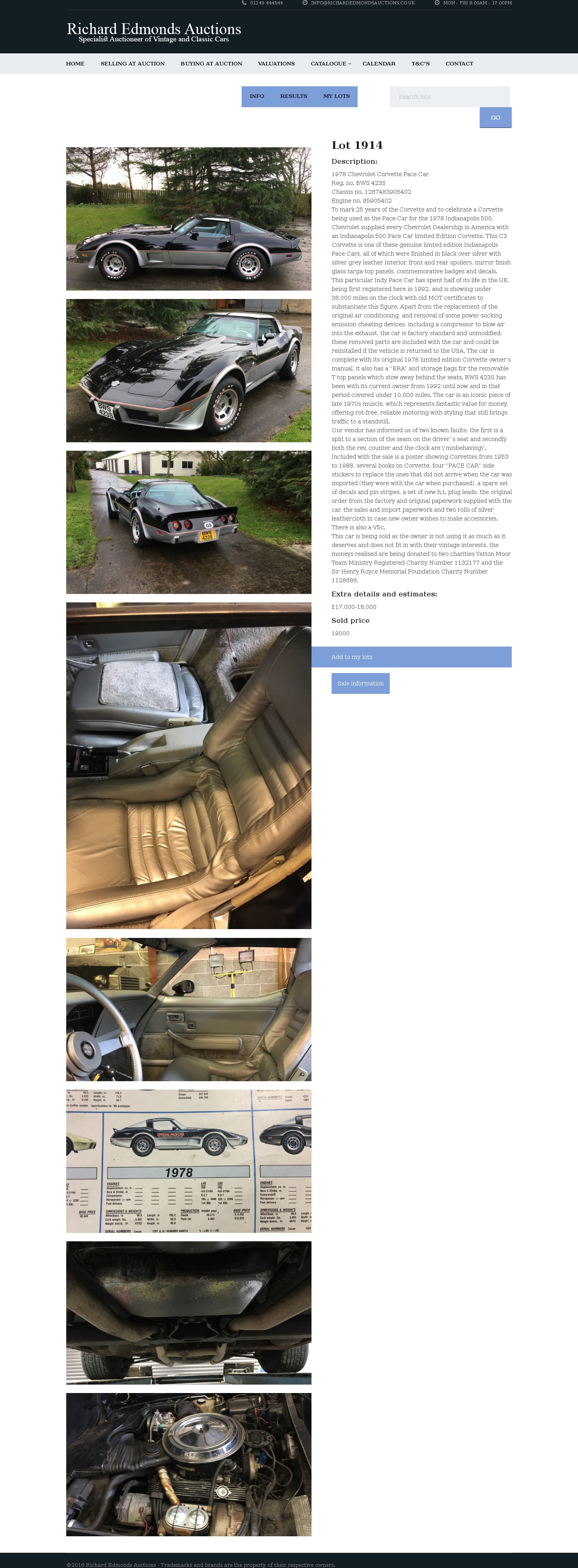Select the Info button
The width and height of the screenshot is (578, 1568).
coord(256,96)
